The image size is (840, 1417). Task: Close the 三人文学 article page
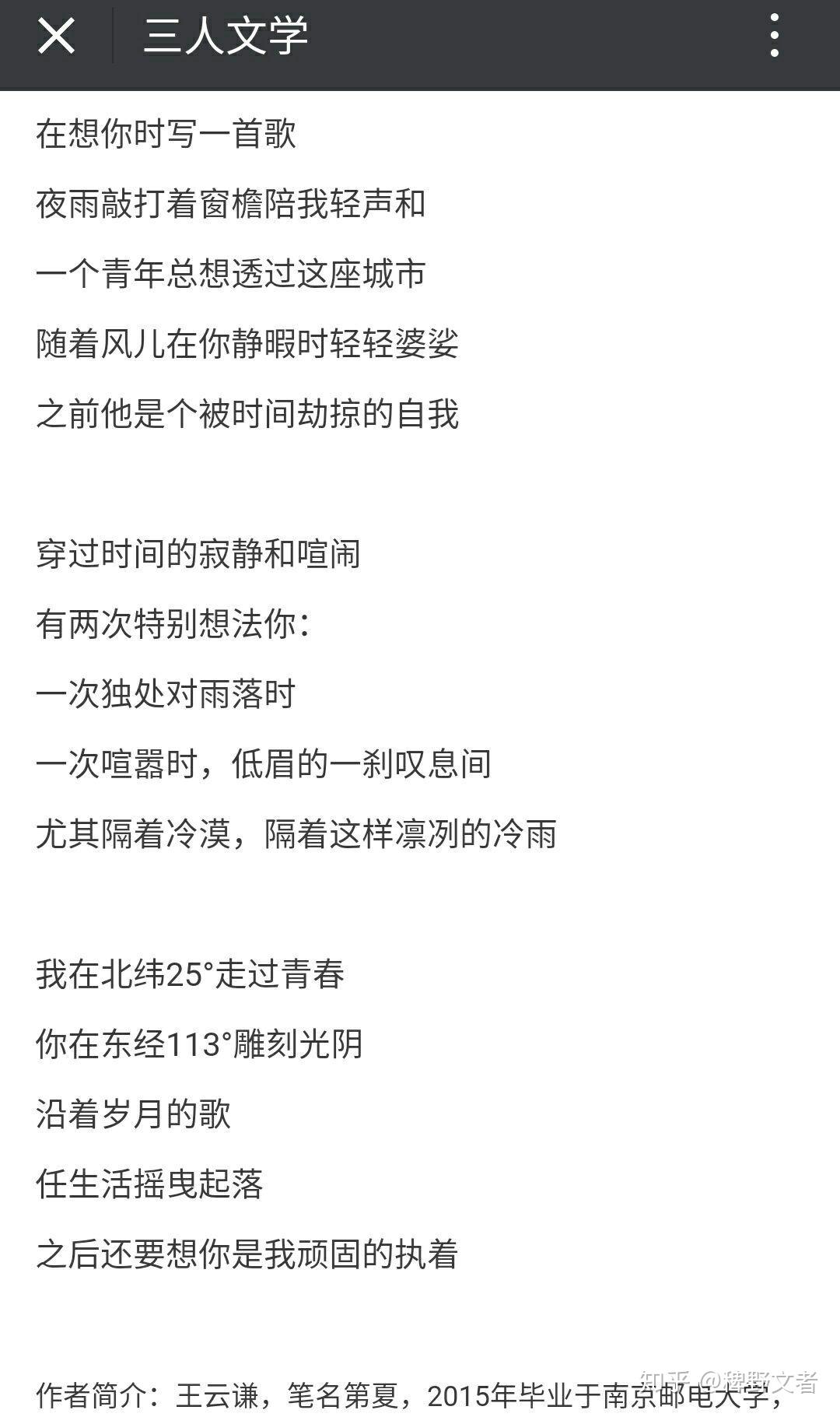click(56, 36)
